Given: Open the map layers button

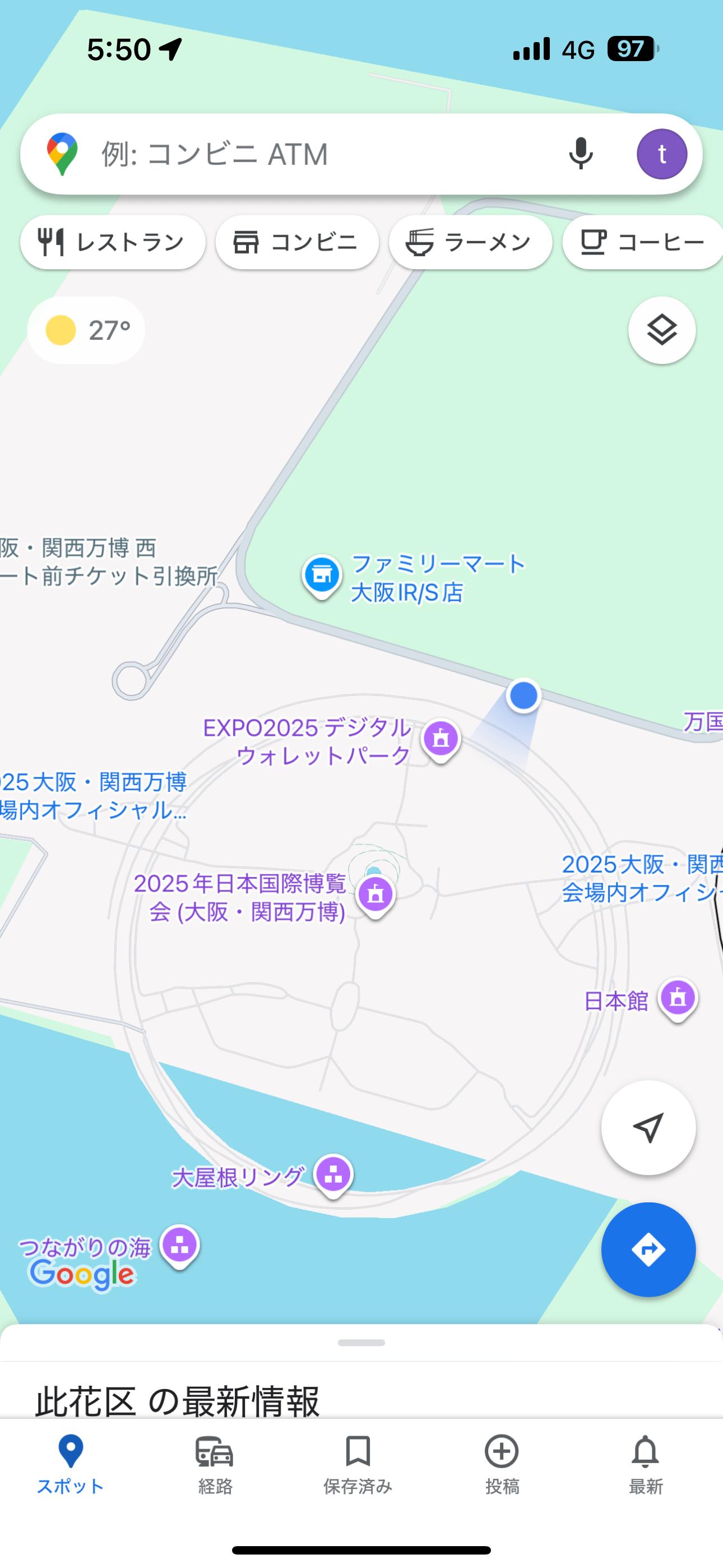Looking at the screenshot, I should click(x=661, y=330).
